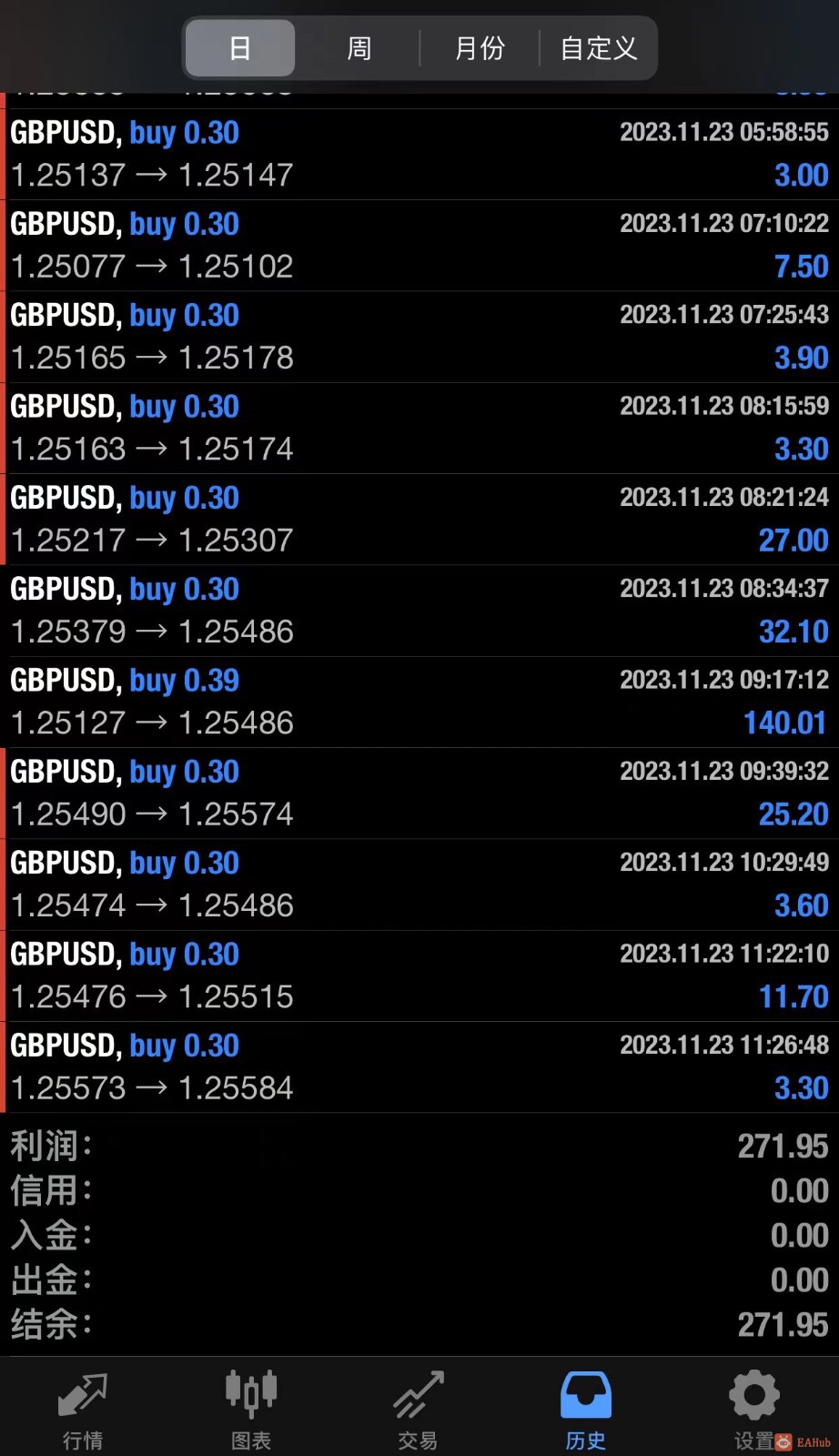Show the GBPUSD trade closed at 10:29:49
This screenshot has width=839, height=1456.
tap(419, 885)
